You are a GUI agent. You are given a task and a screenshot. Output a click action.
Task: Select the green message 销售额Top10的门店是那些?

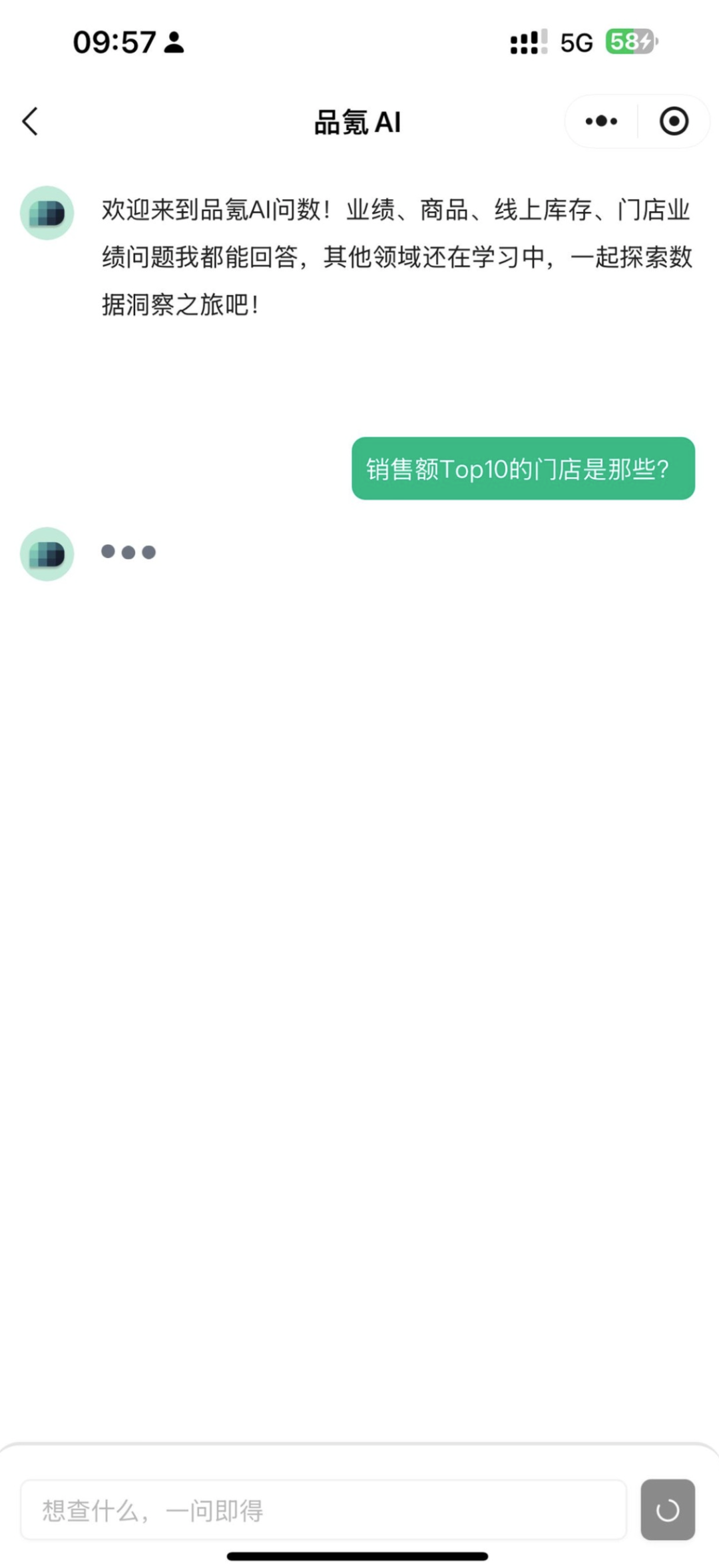(x=524, y=470)
